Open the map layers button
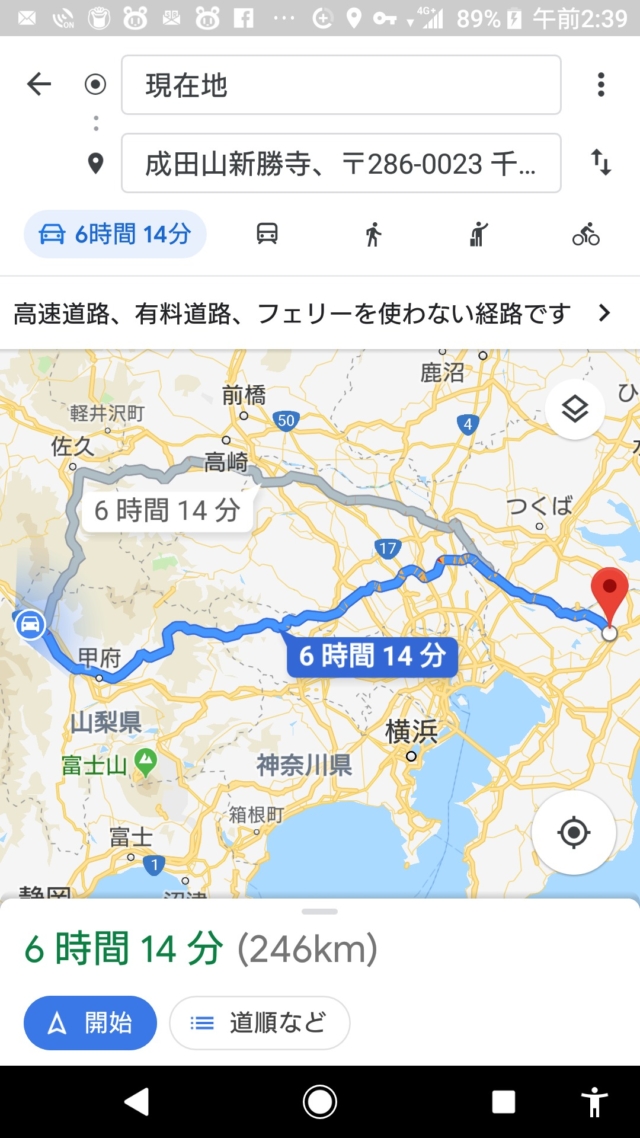640x1138 pixels. pyautogui.click(x=574, y=409)
